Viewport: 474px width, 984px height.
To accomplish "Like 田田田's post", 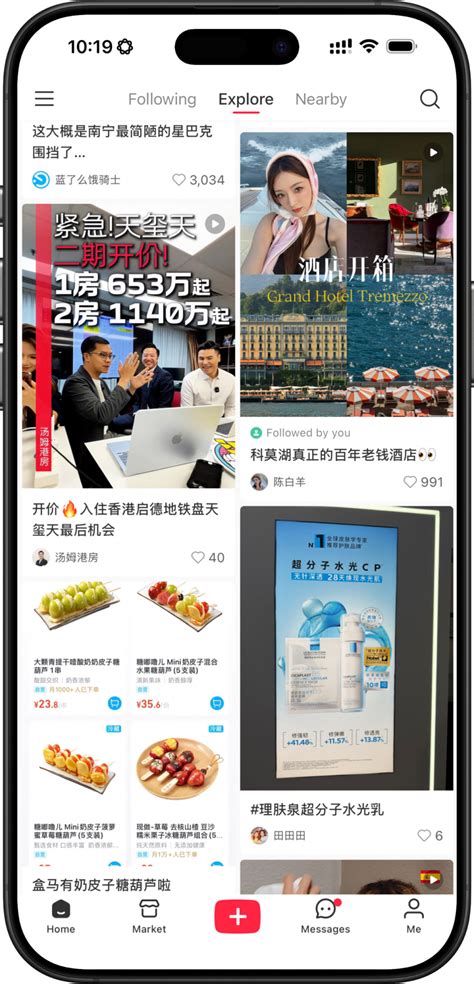I will pyautogui.click(x=431, y=836).
